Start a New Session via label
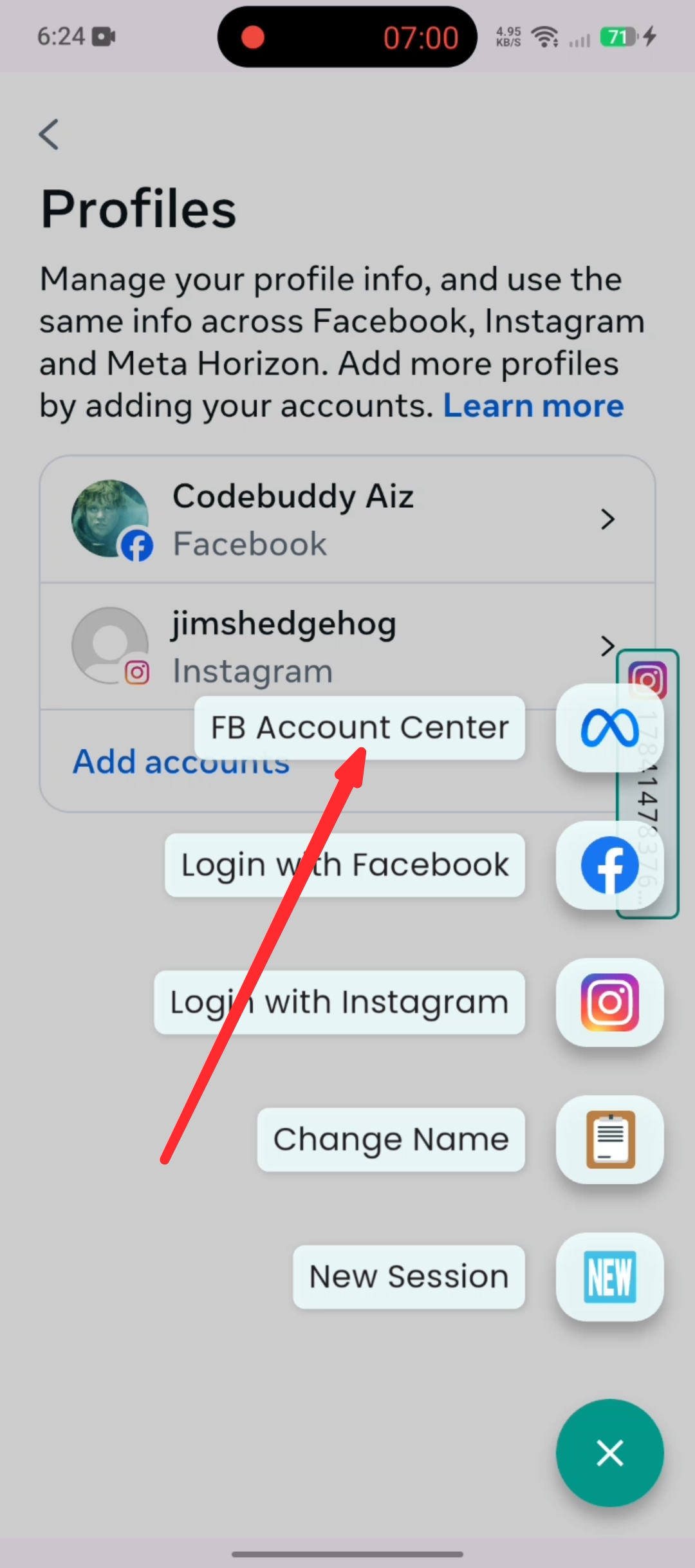Viewport: 695px width, 1568px height. [x=409, y=1276]
